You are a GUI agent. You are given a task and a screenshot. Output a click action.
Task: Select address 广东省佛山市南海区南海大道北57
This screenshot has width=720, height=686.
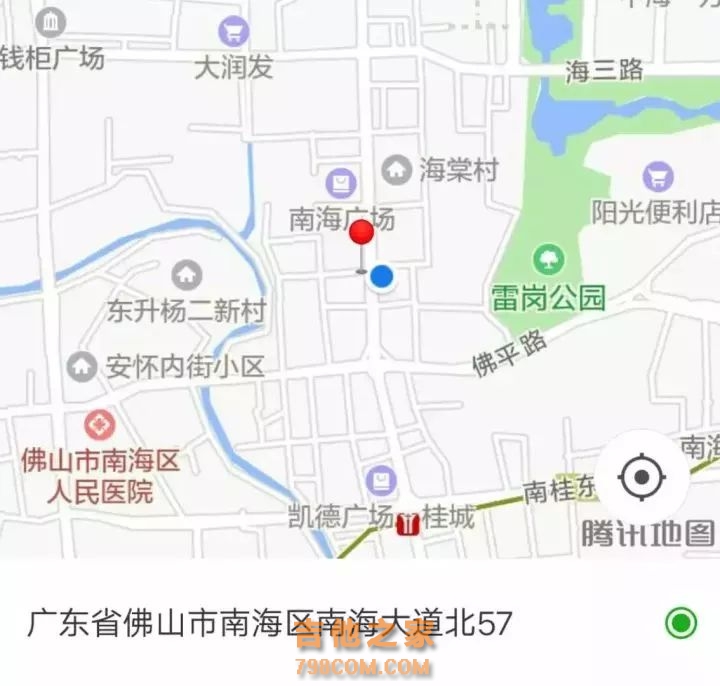click(270, 624)
